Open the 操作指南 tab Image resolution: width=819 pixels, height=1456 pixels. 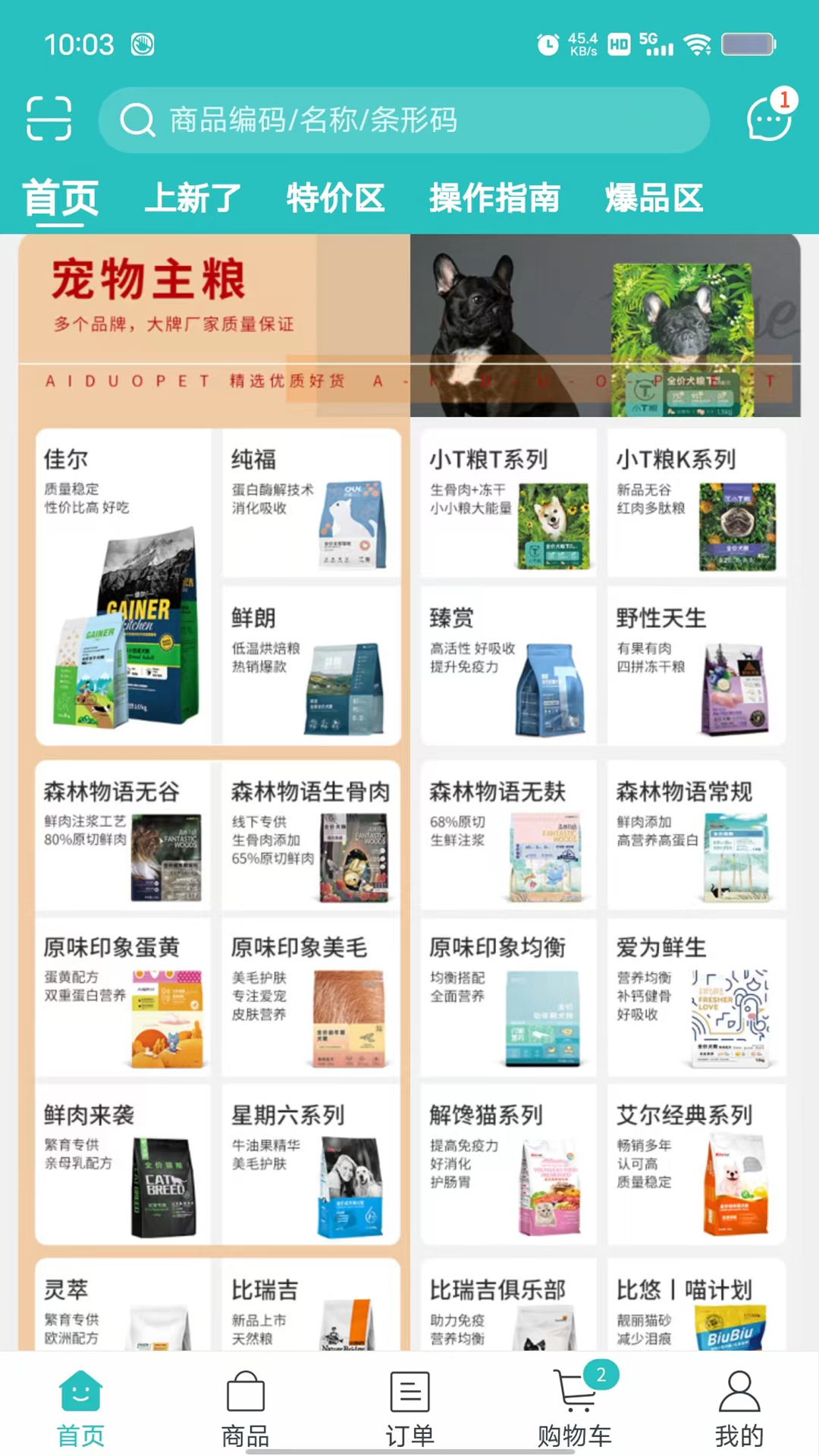pyautogui.click(x=494, y=199)
